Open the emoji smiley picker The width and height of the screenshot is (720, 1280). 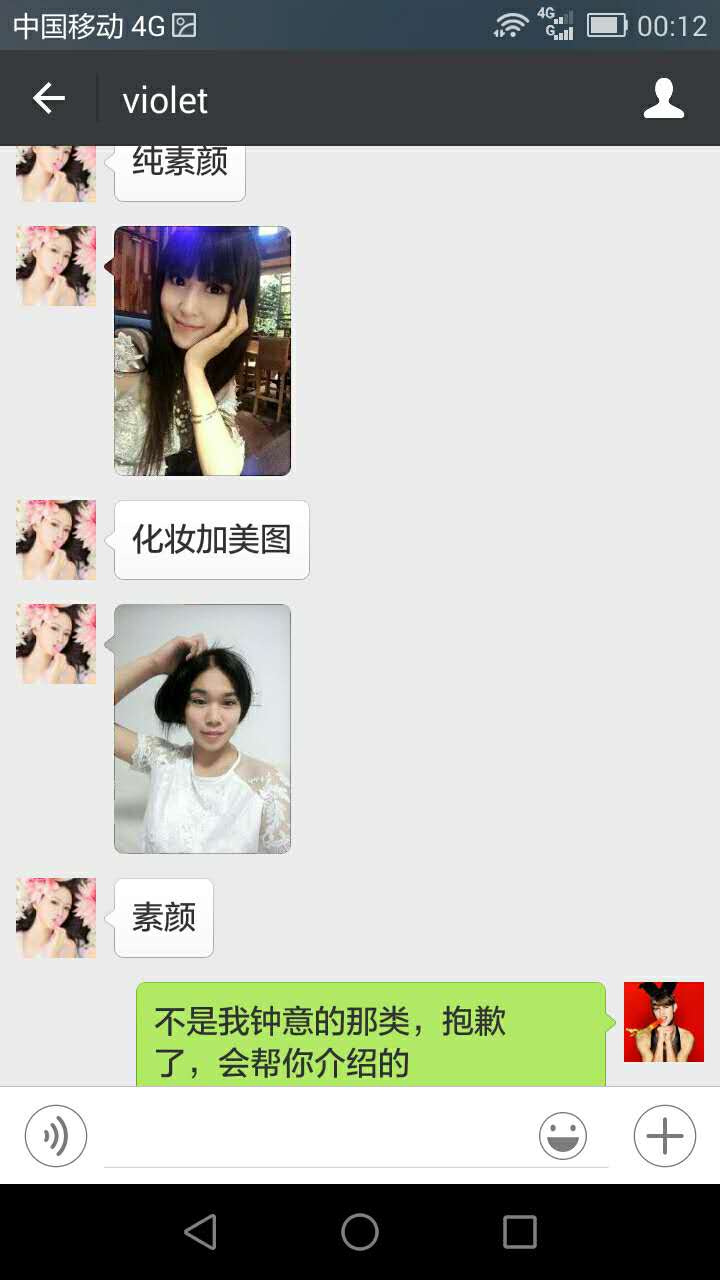pos(563,1136)
